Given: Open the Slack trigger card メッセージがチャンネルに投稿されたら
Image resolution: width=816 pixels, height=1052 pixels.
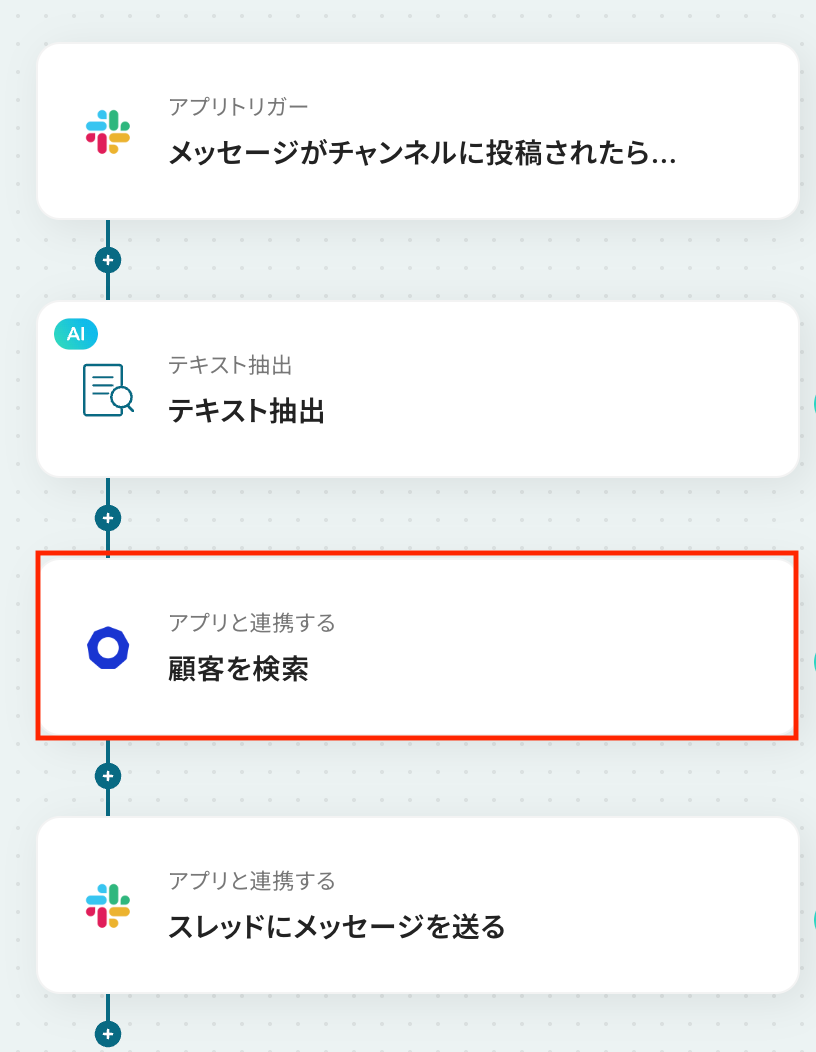Looking at the screenshot, I should tap(418, 132).
